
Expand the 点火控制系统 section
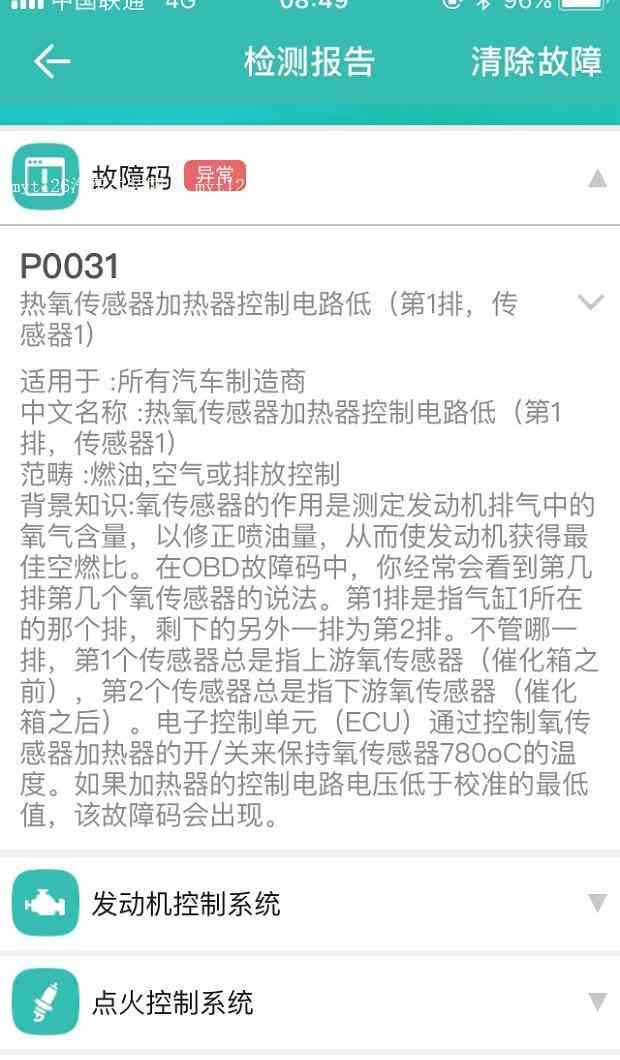(597, 1001)
